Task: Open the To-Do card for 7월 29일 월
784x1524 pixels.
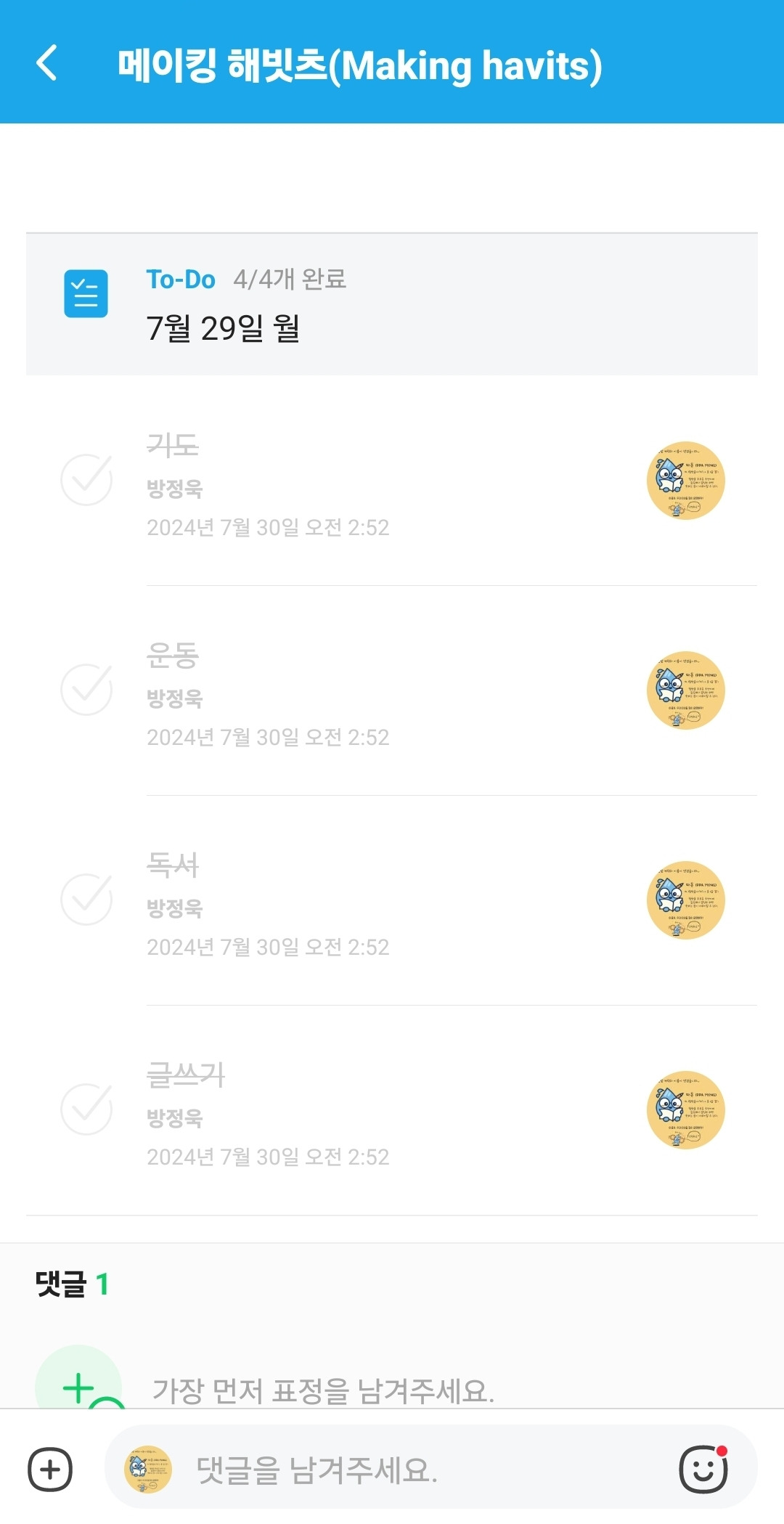Action: [x=392, y=304]
